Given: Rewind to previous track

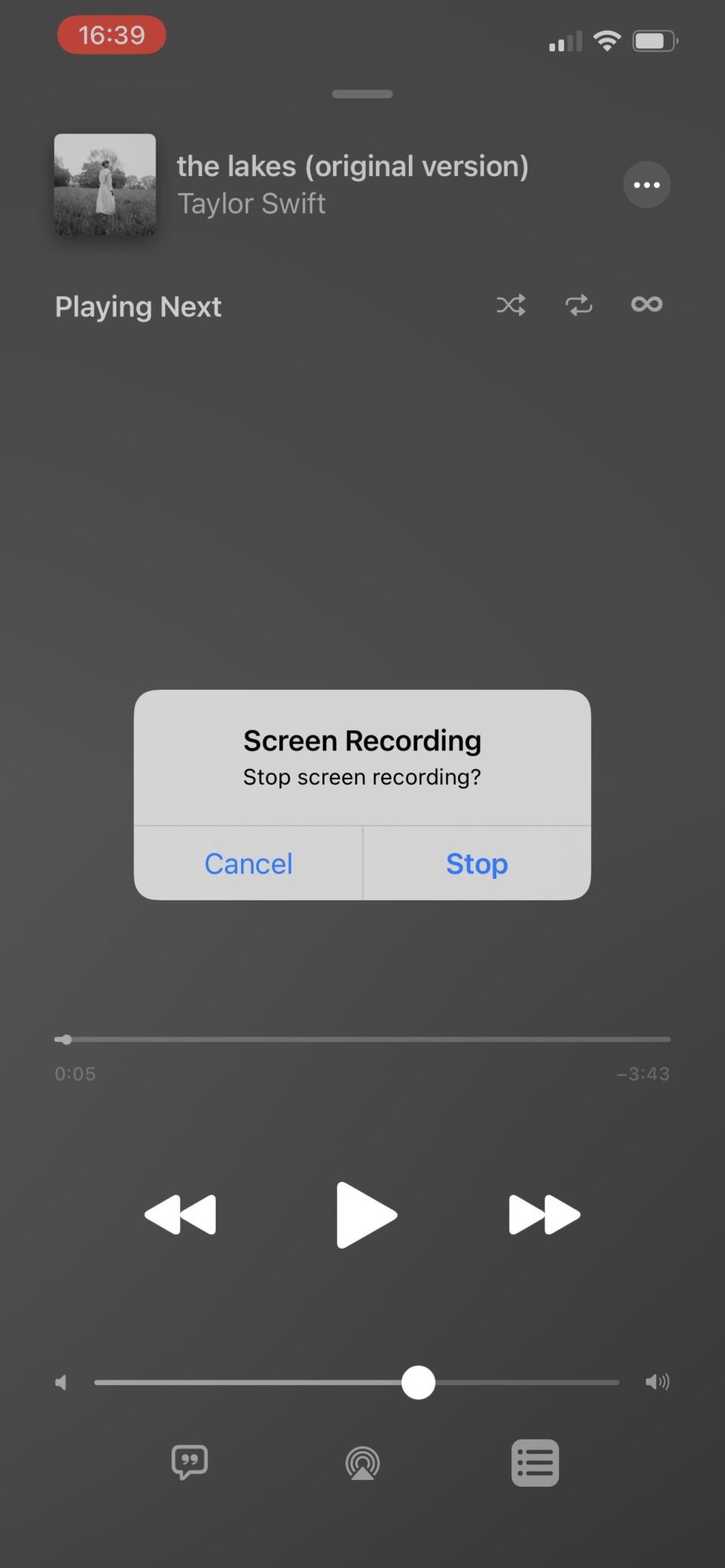Looking at the screenshot, I should coord(180,1214).
